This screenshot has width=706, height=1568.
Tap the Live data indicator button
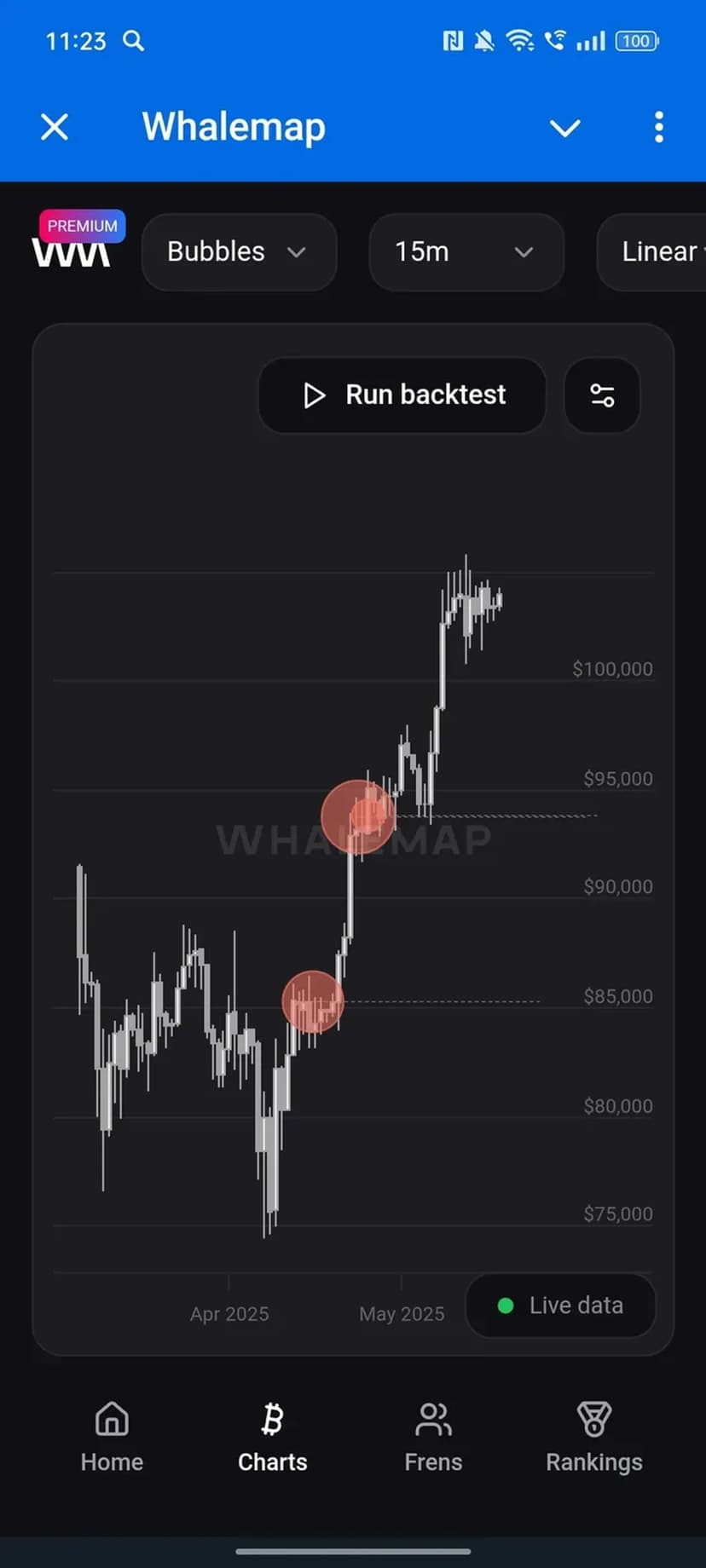tap(560, 1306)
